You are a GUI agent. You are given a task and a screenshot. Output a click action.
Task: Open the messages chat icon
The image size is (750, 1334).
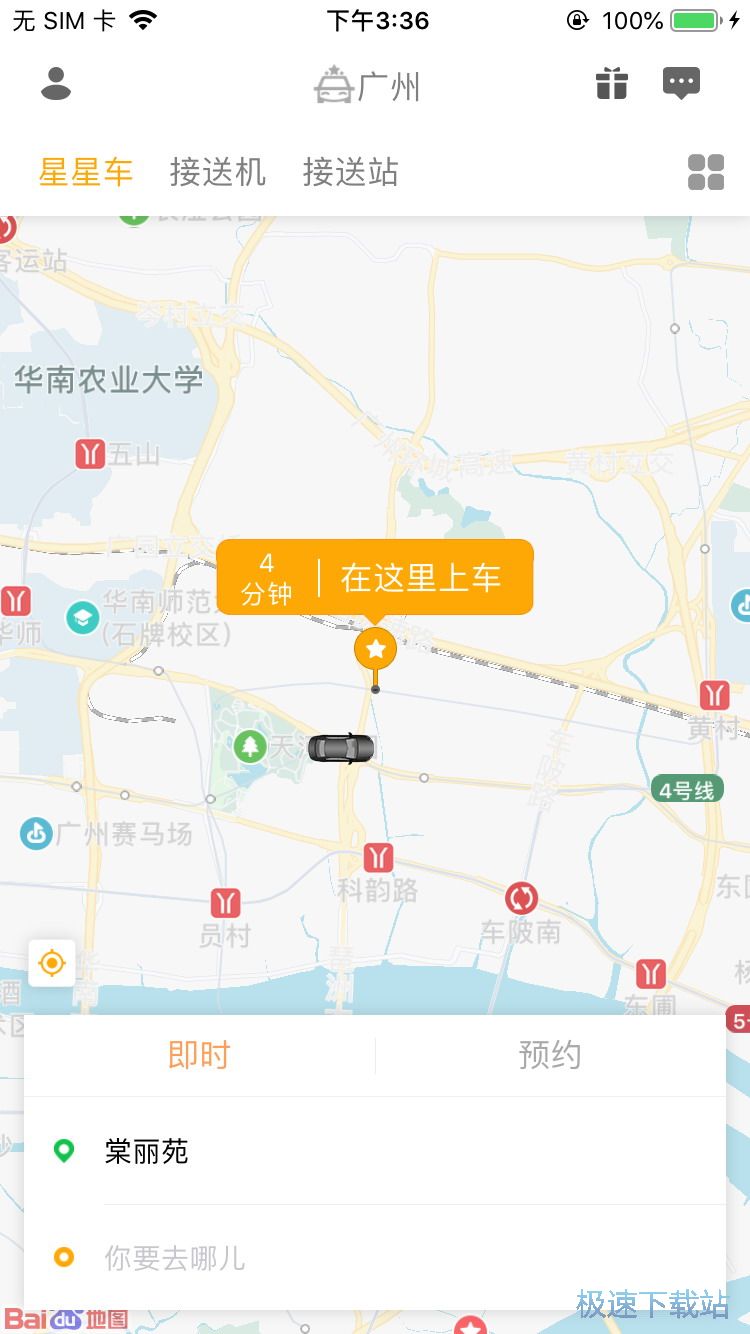click(680, 83)
